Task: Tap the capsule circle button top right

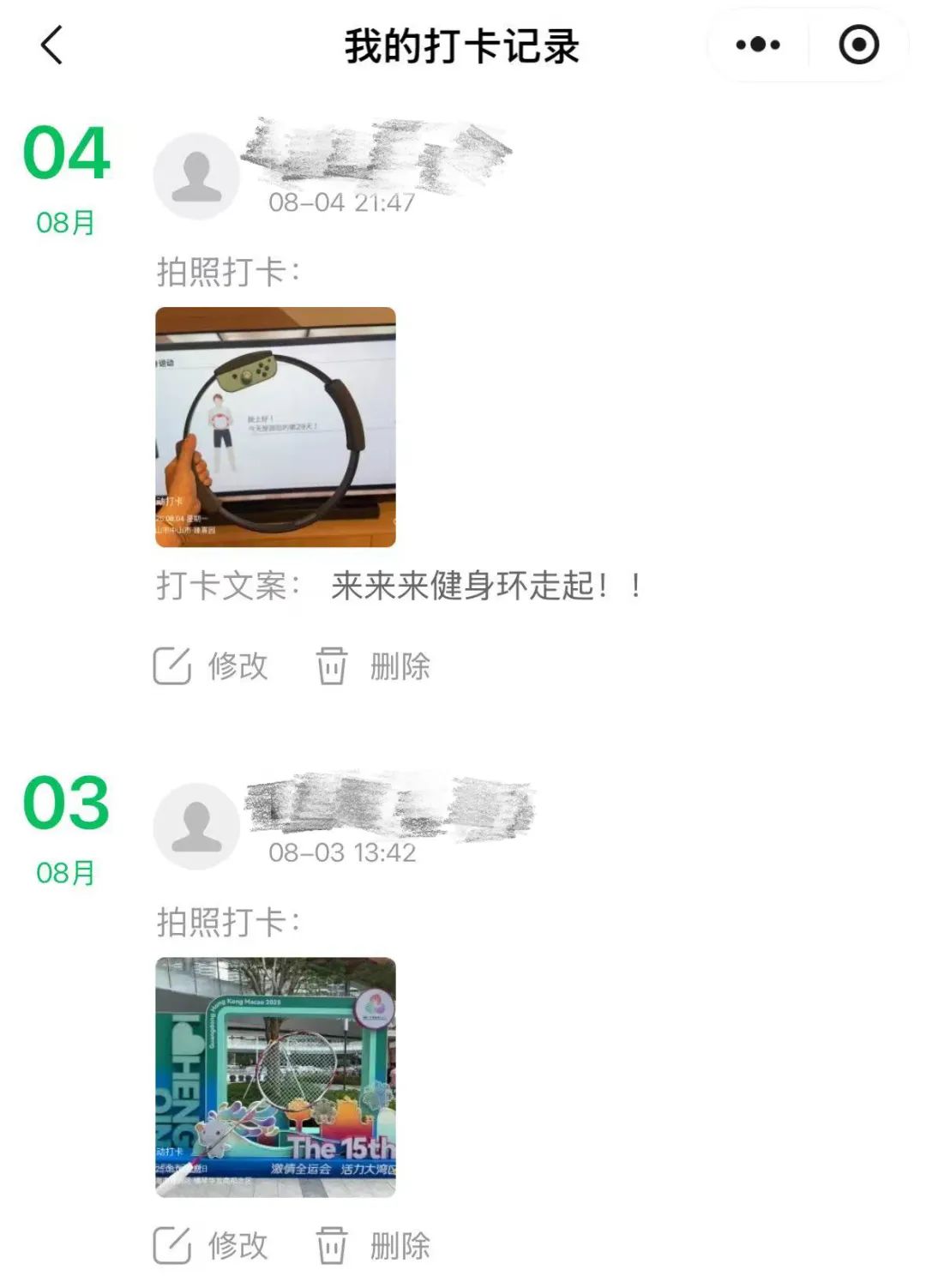Action: [857, 45]
